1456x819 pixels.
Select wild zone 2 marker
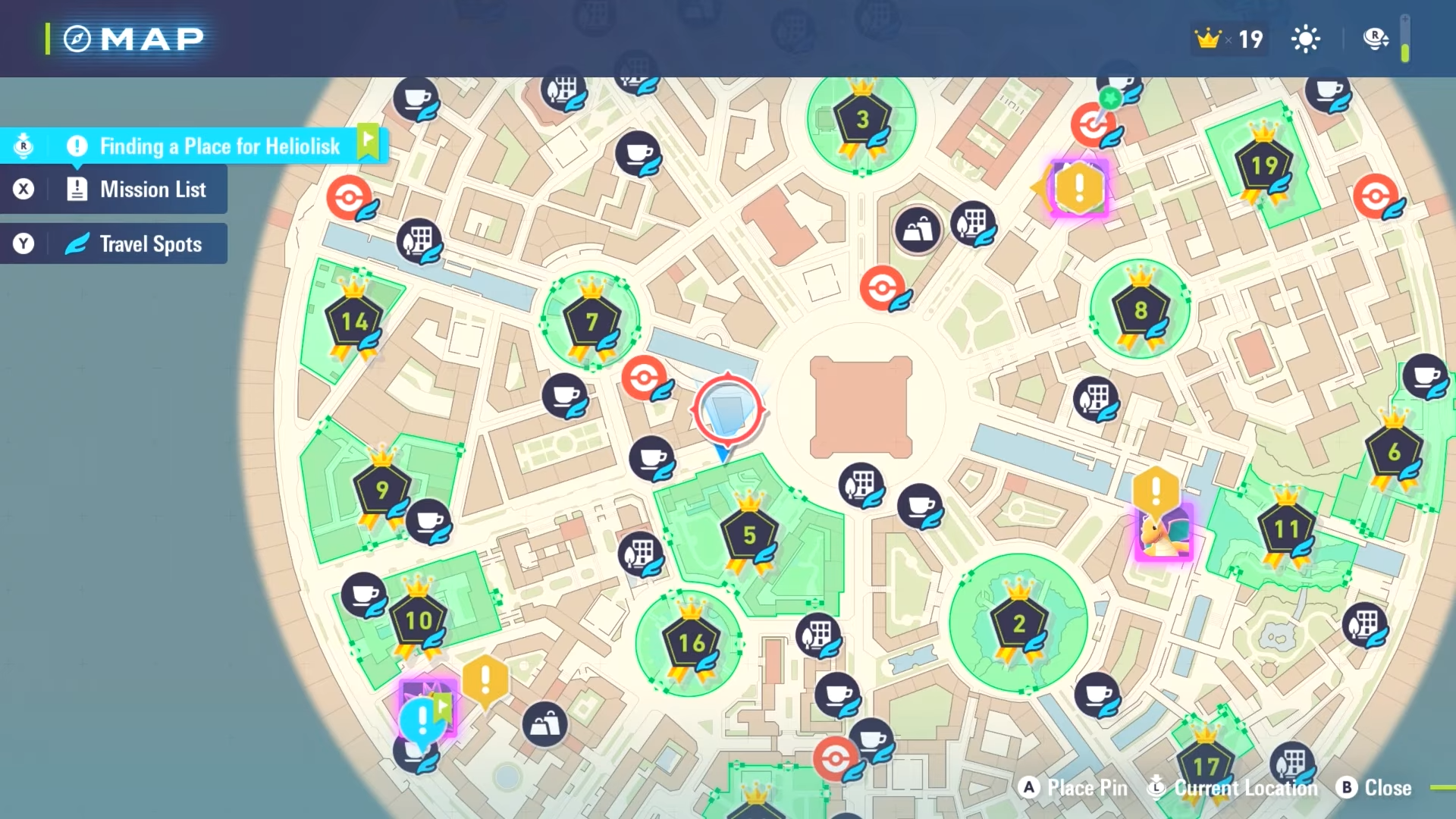click(x=1018, y=623)
